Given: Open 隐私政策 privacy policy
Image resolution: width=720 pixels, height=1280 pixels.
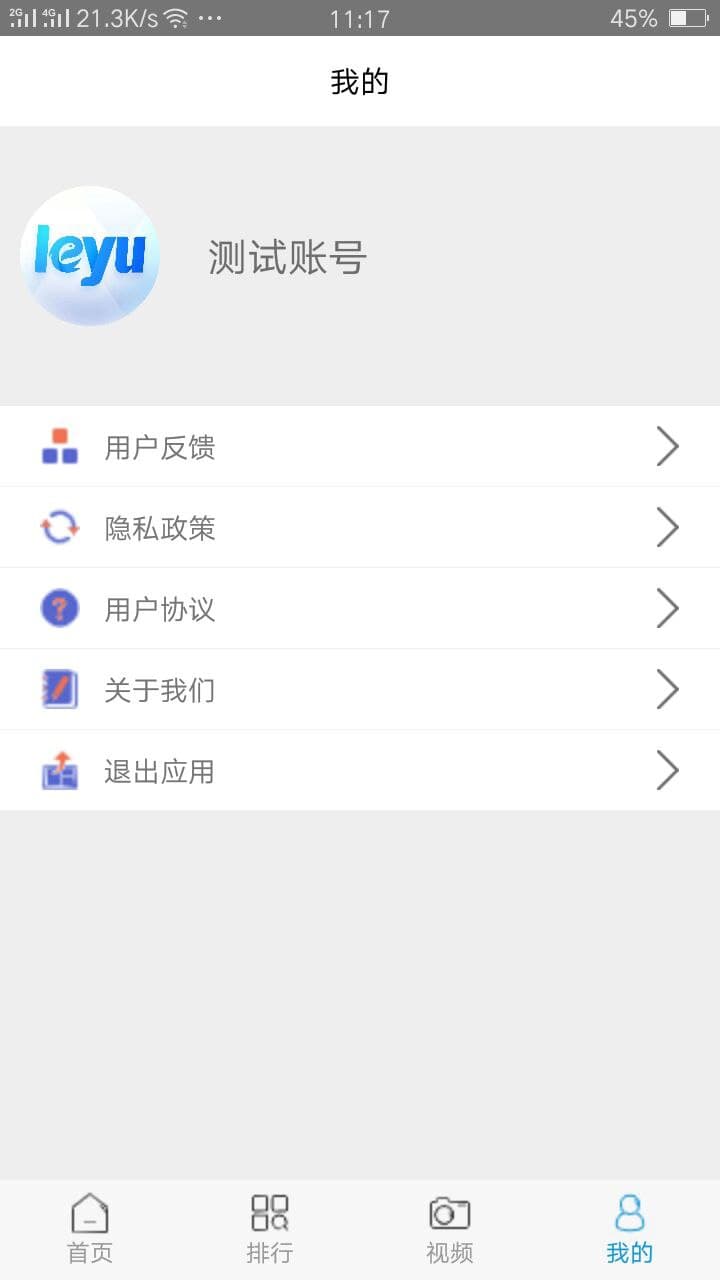Looking at the screenshot, I should click(360, 527).
